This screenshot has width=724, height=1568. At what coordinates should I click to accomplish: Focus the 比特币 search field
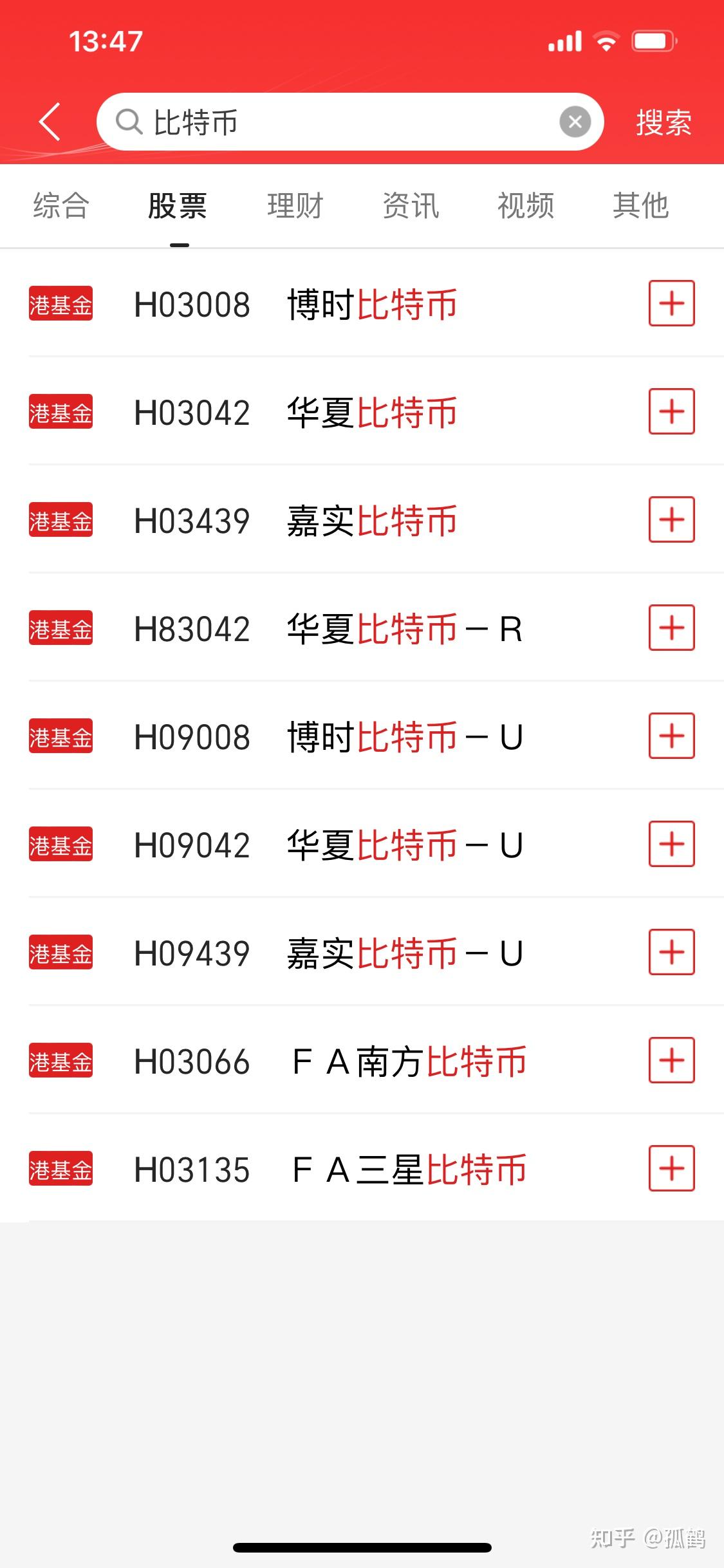(x=335, y=122)
